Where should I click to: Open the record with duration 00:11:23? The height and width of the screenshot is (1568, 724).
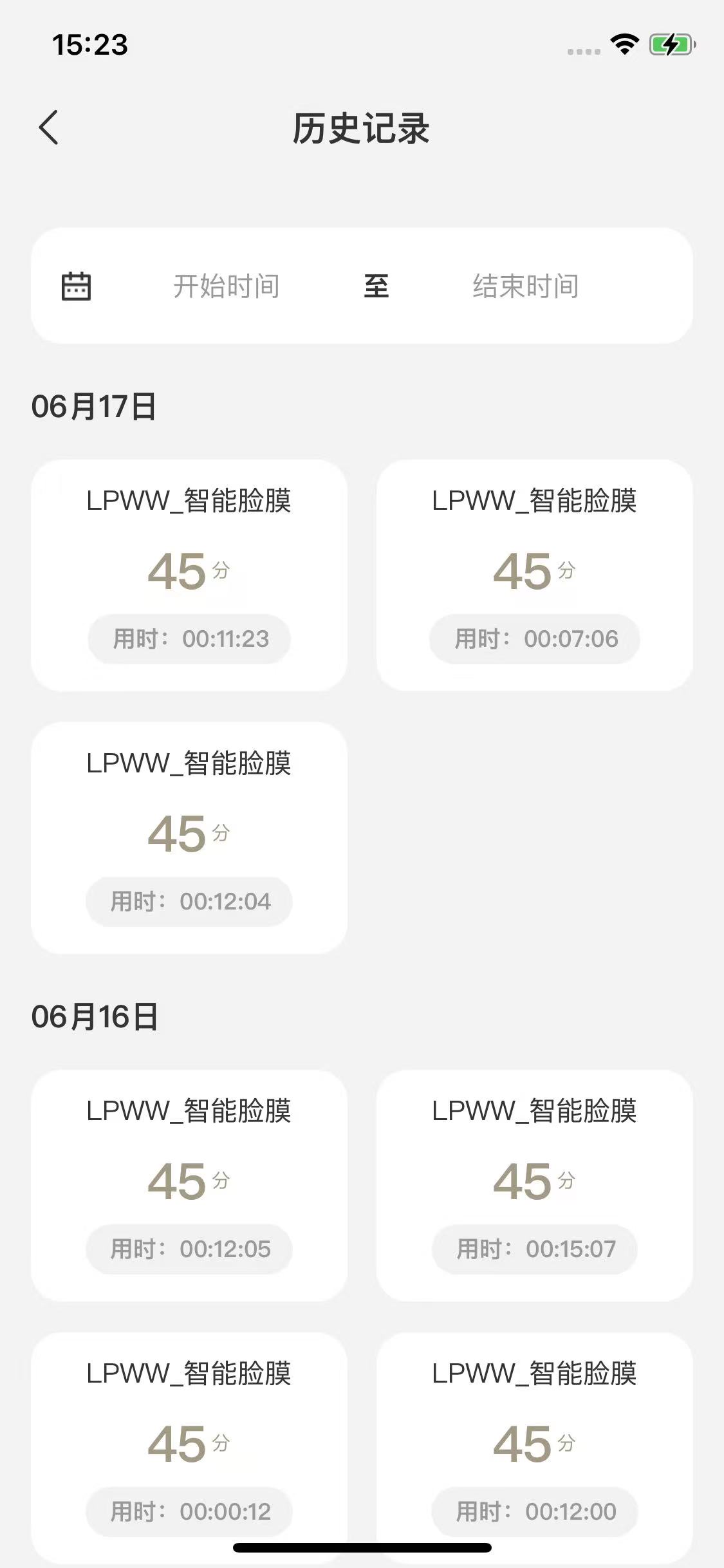[x=189, y=575]
